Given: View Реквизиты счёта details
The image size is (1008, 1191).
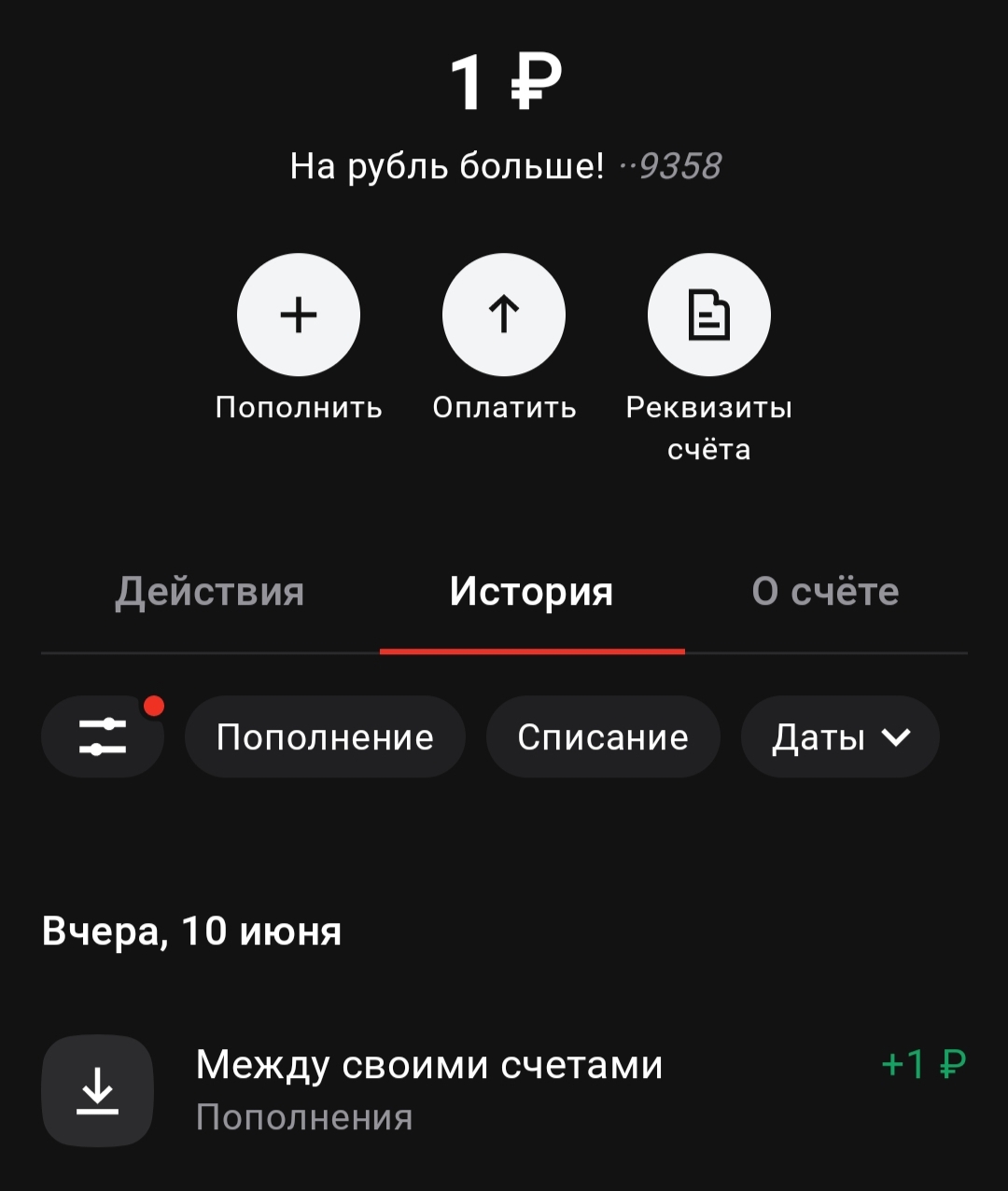Looking at the screenshot, I should (x=709, y=315).
